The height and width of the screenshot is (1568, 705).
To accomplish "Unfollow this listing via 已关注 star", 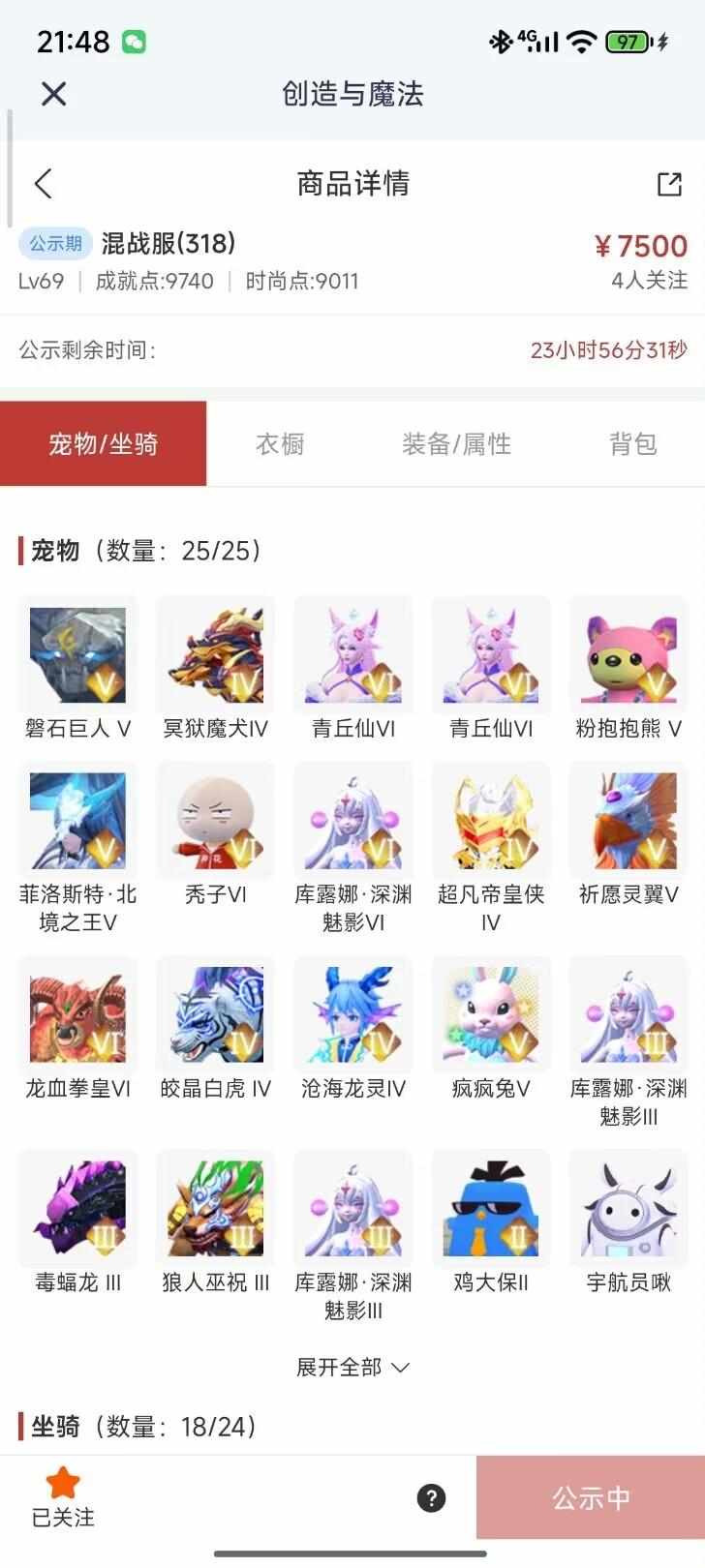I will click(x=63, y=1495).
